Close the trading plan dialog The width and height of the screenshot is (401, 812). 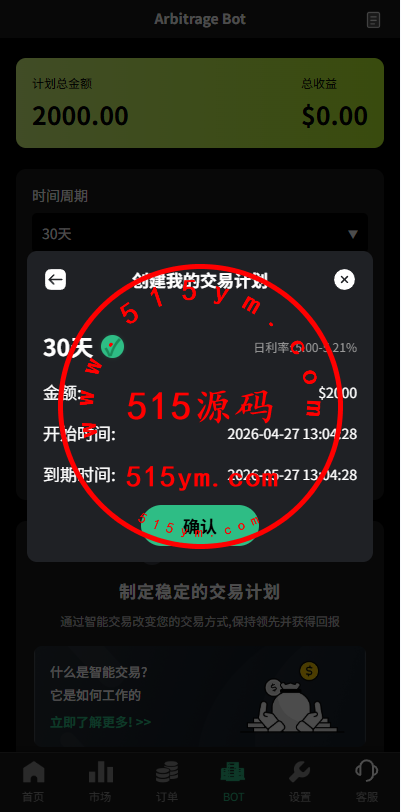click(x=345, y=280)
